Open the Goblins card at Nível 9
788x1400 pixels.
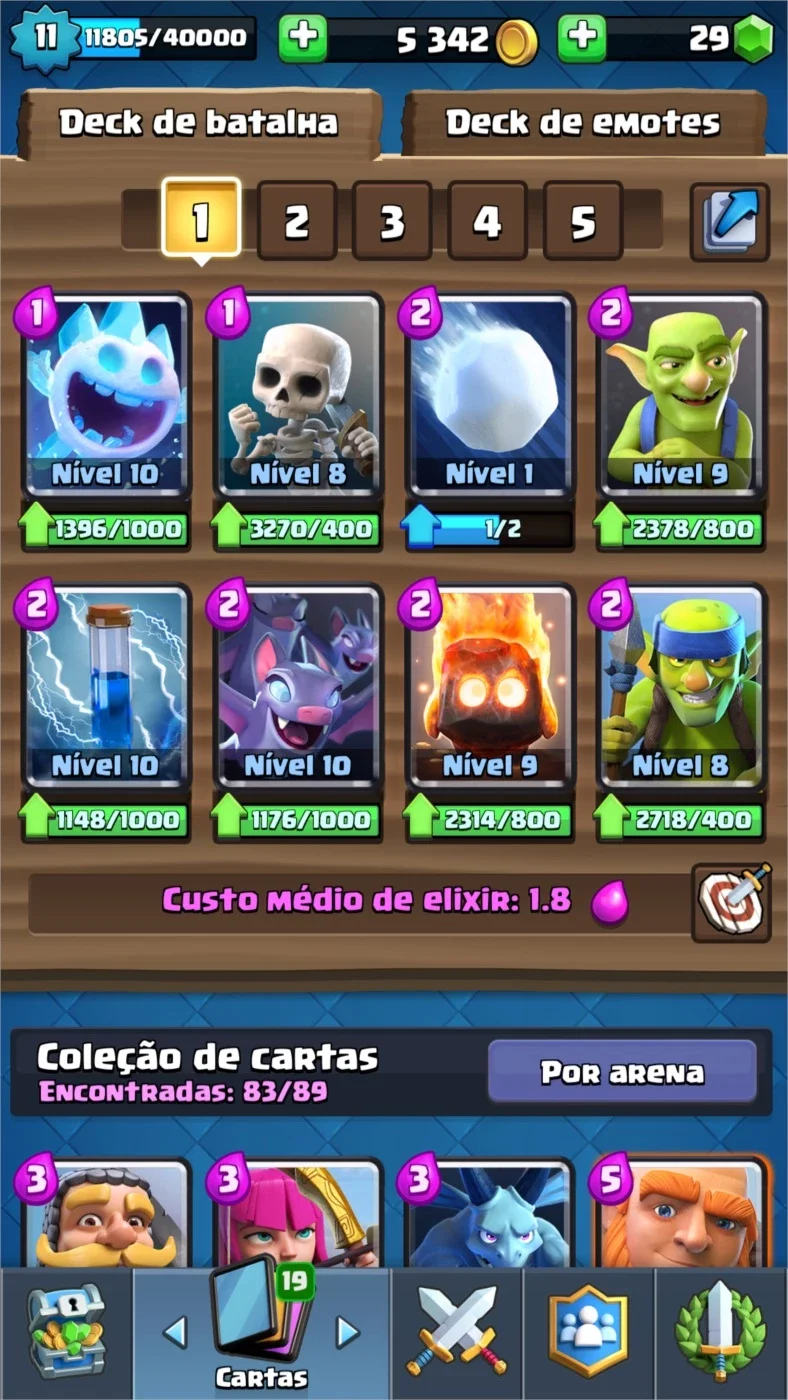tap(682, 395)
